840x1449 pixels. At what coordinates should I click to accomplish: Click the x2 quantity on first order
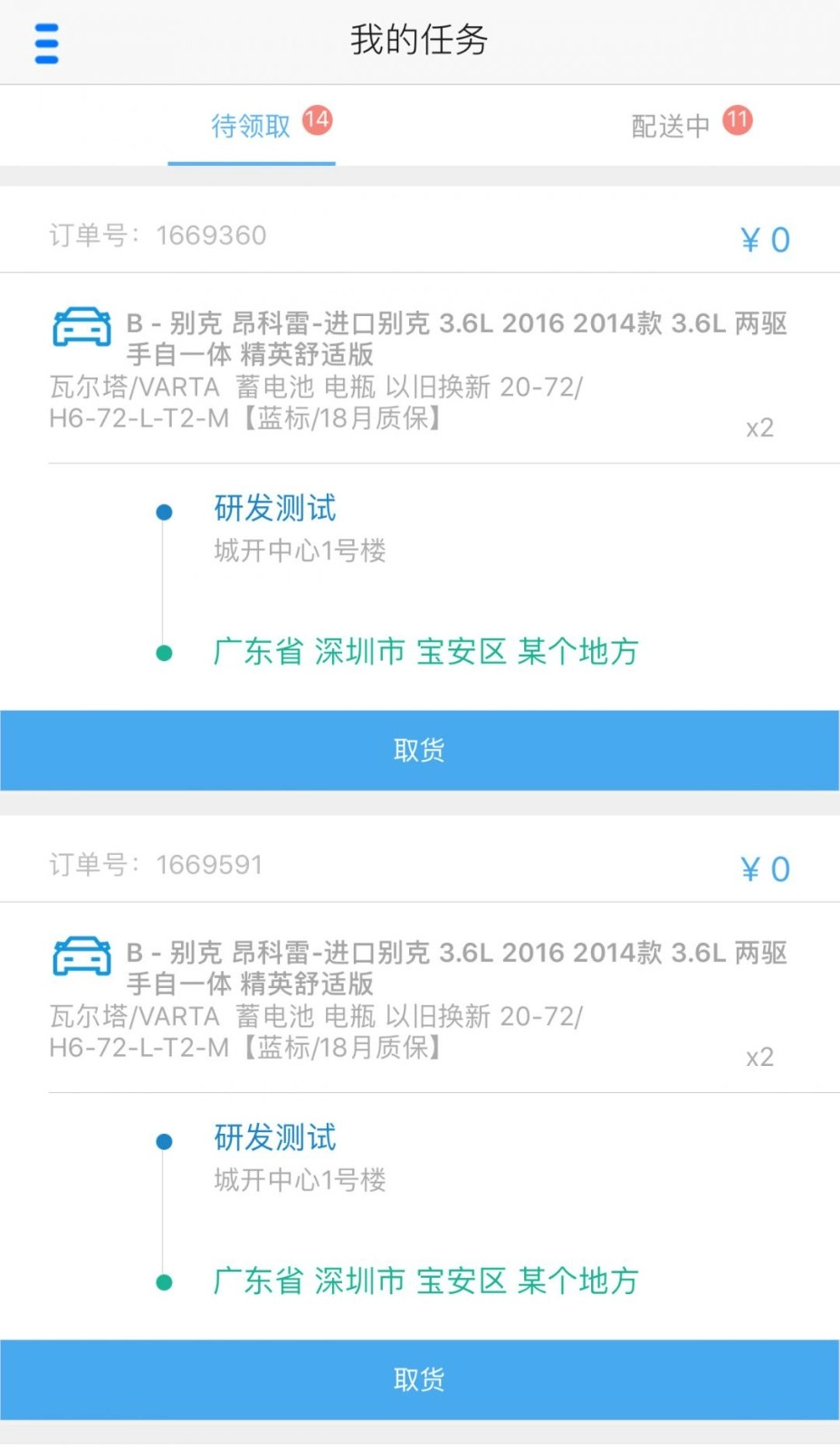tap(759, 427)
